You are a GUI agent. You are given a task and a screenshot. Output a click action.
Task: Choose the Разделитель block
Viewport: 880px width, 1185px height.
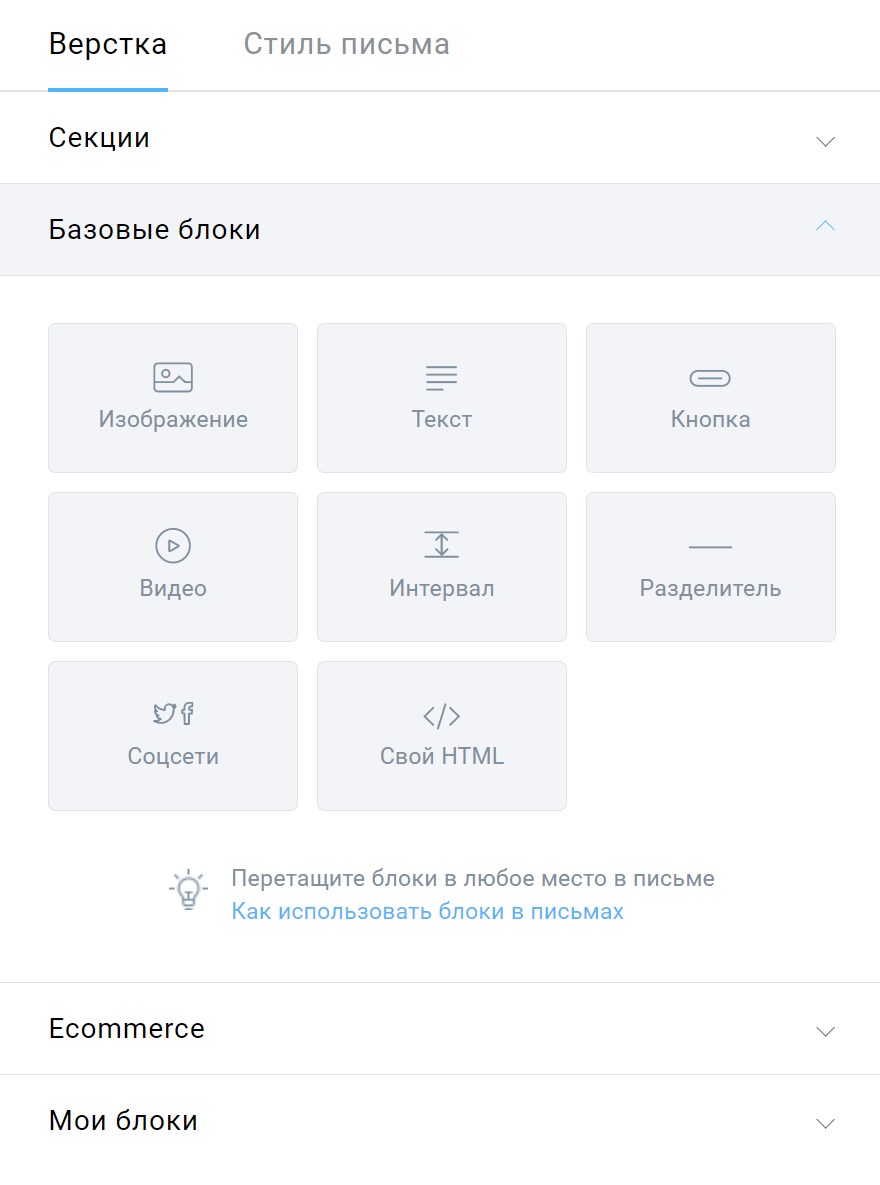(711, 567)
